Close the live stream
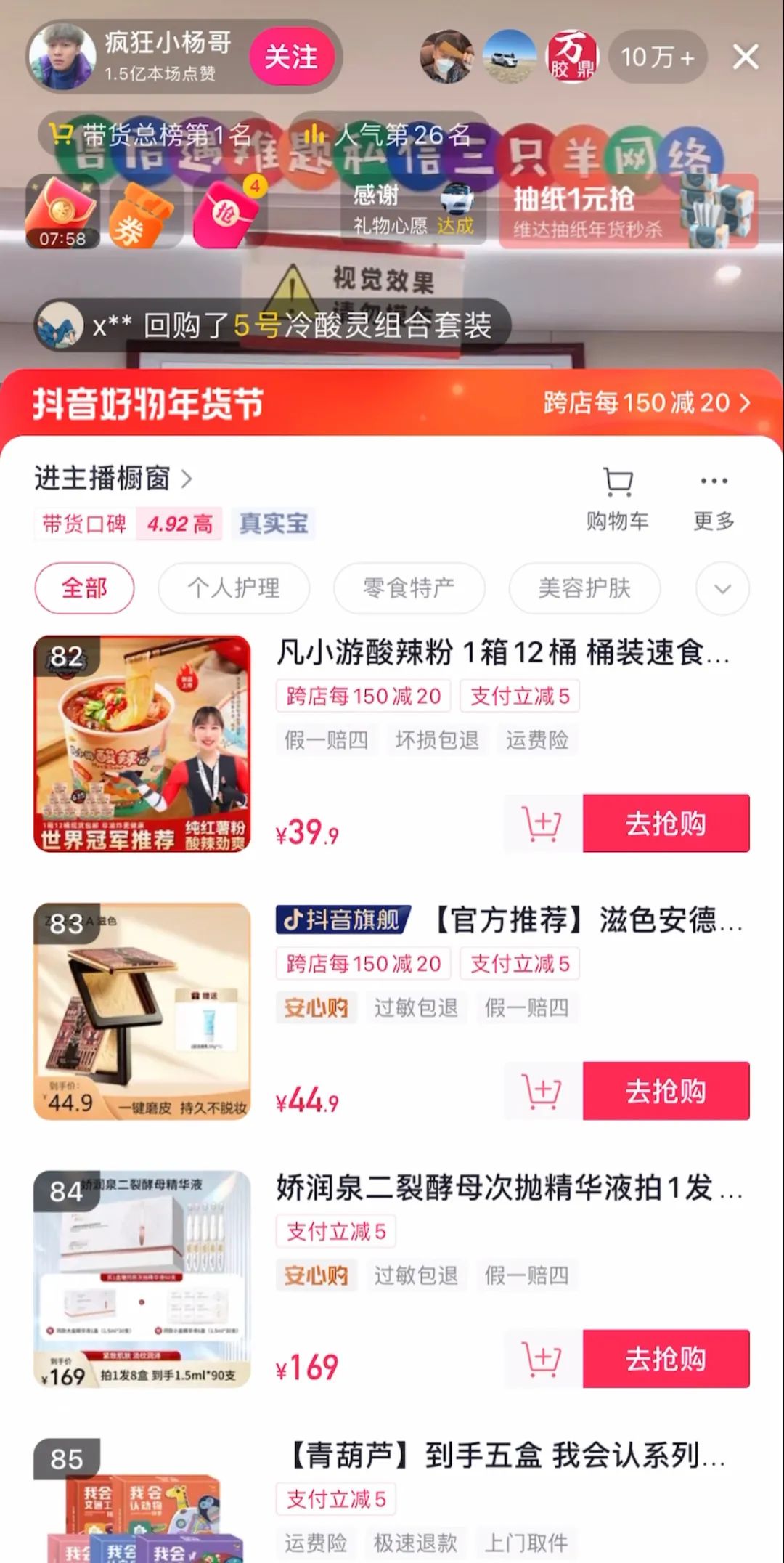 pyautogui.click(x=746, y=57)
